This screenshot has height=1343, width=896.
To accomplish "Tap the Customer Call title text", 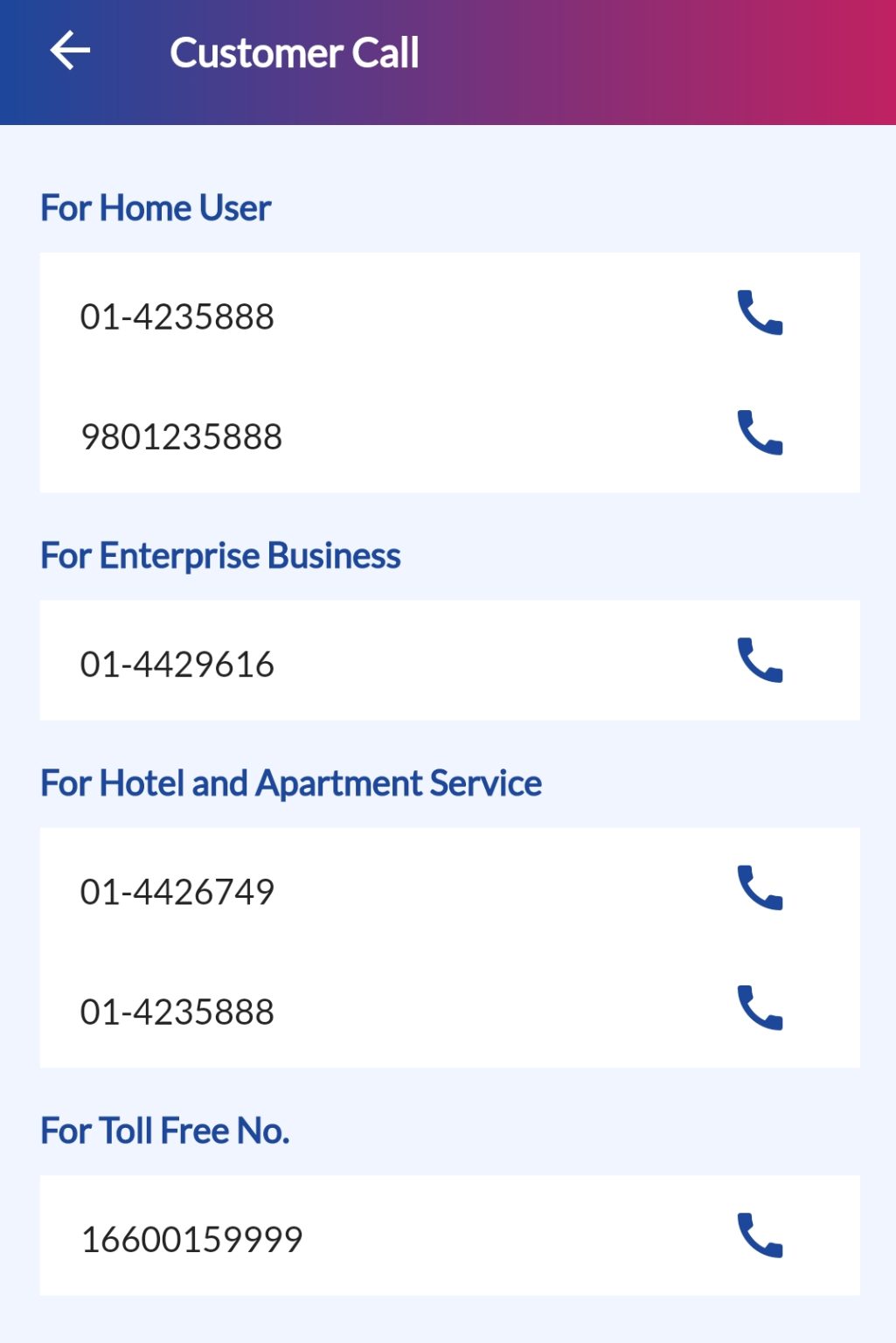I will click(295, 52).
